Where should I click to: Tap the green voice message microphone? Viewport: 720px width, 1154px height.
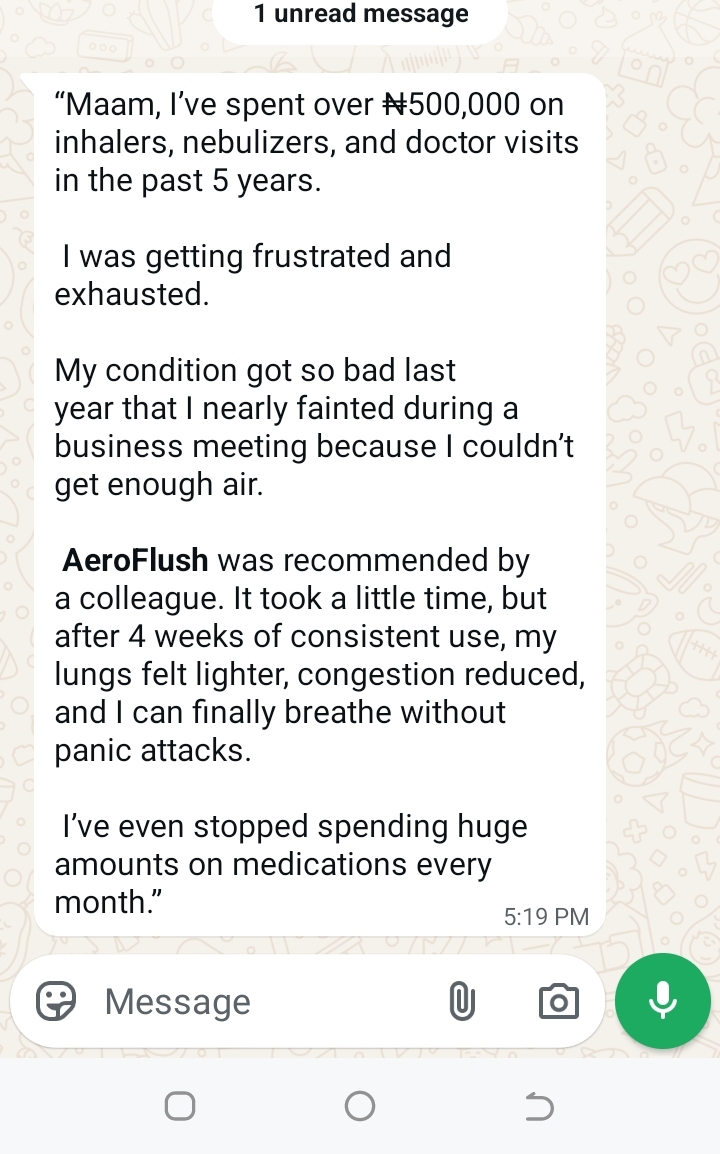pos(663,1000)
